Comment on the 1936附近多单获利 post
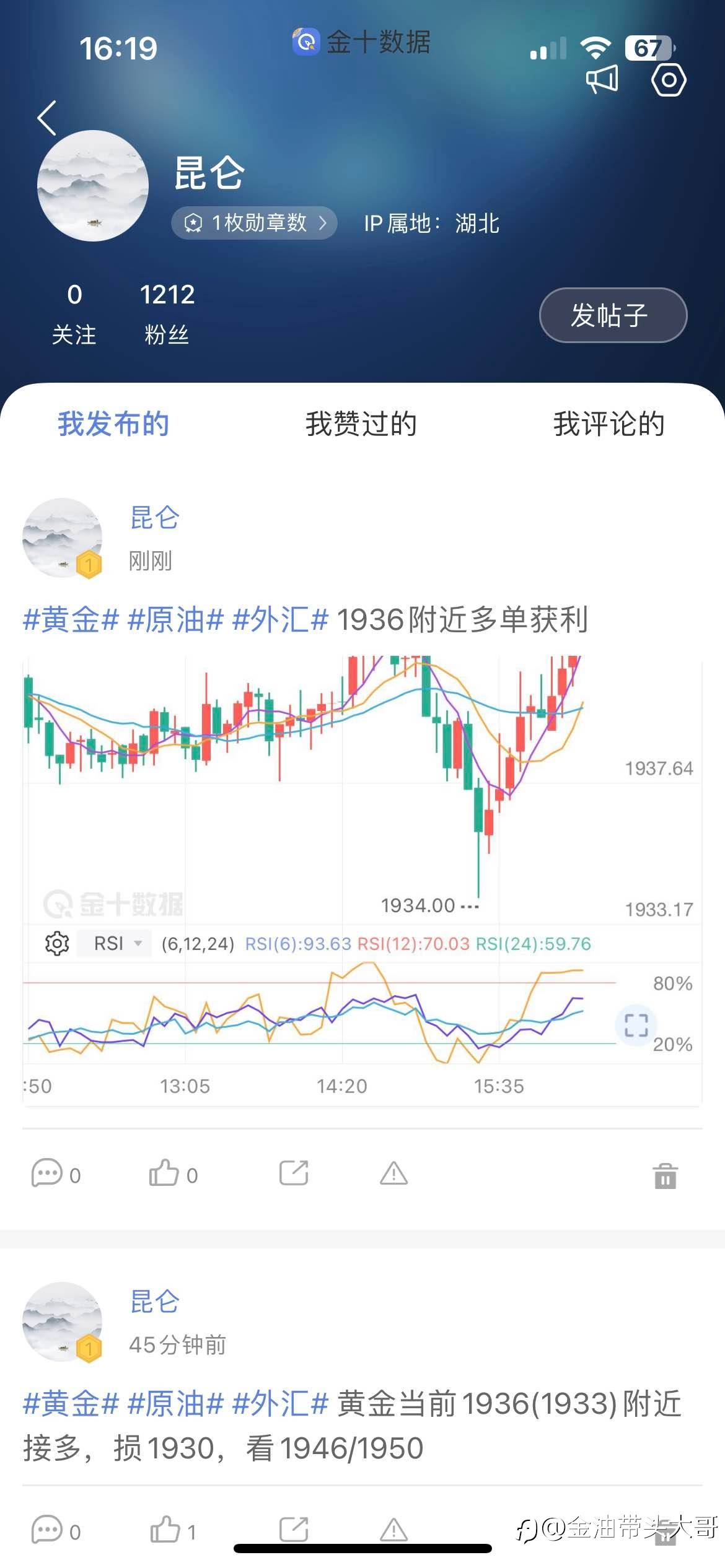 (x=56, y=1174)
